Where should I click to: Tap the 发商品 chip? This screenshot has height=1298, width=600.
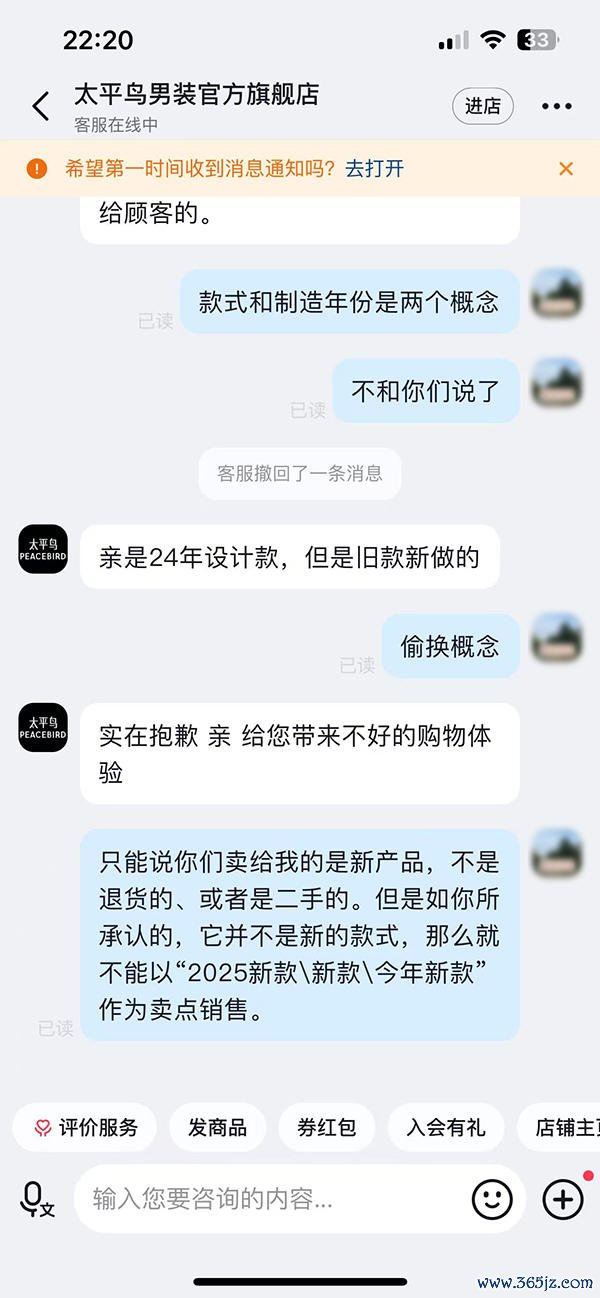tap(217, 1128)
